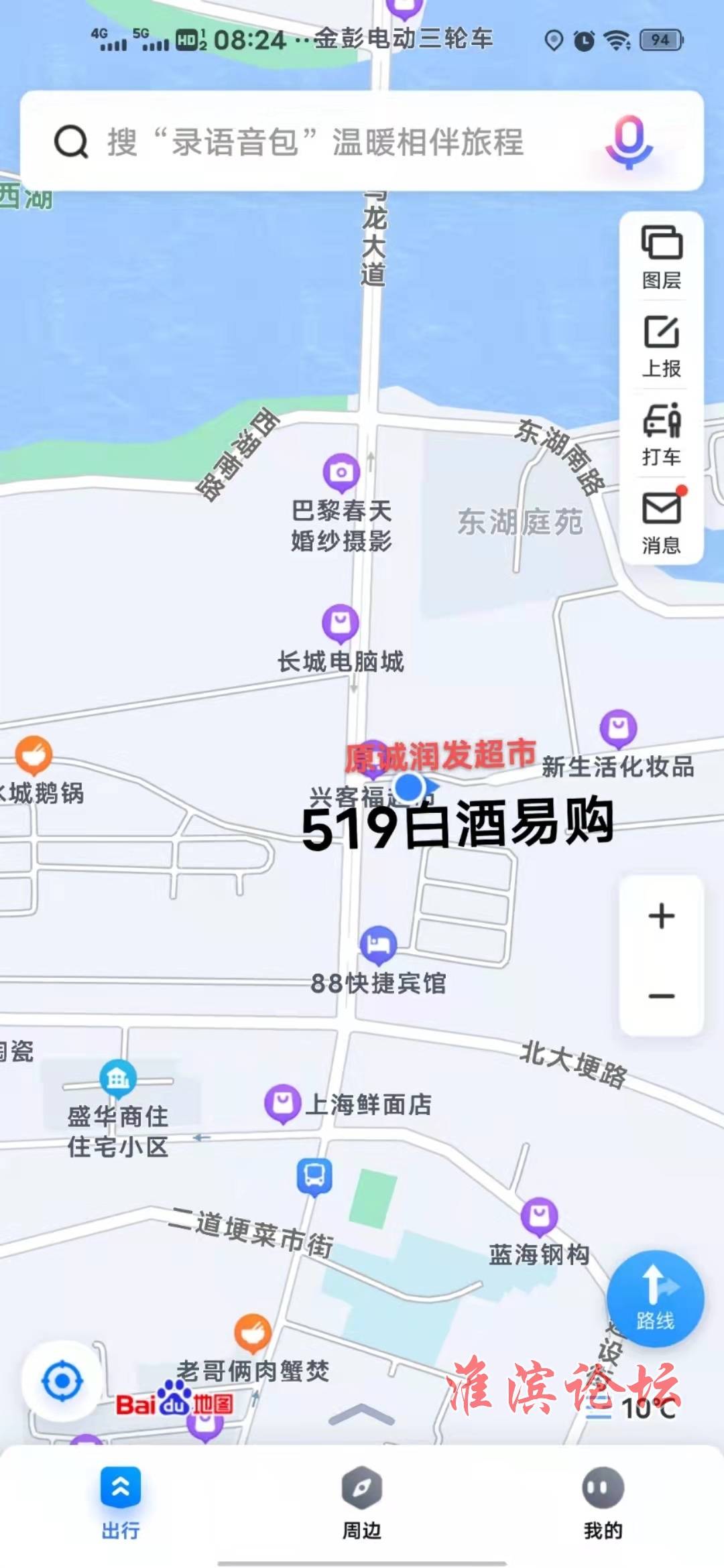This screenshot has height=1568, width=724.
Task: Open the 图层 layers panel
Action: (x=662, y=256)
